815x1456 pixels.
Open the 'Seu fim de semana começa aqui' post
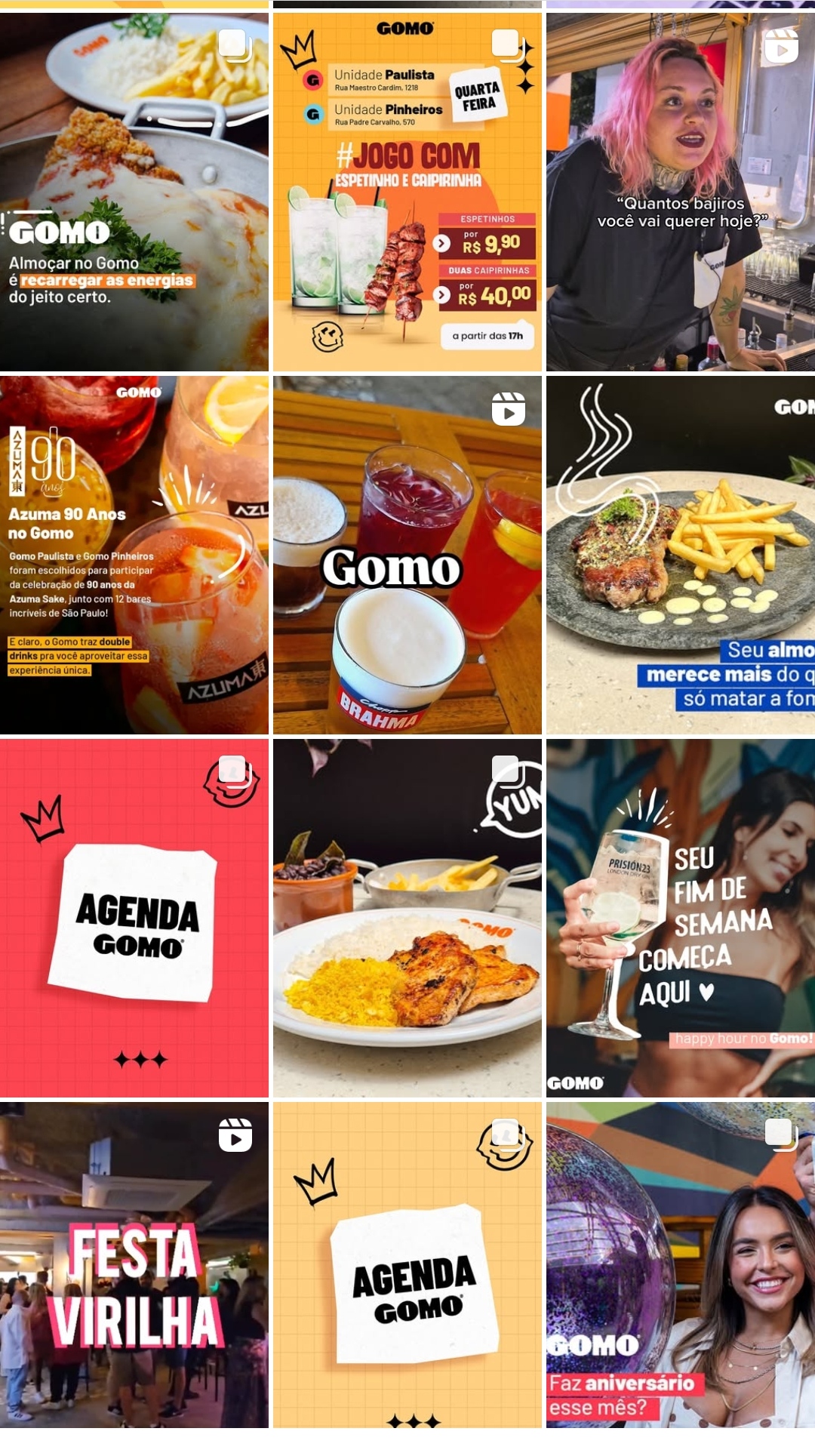click(x=681, y=918)
